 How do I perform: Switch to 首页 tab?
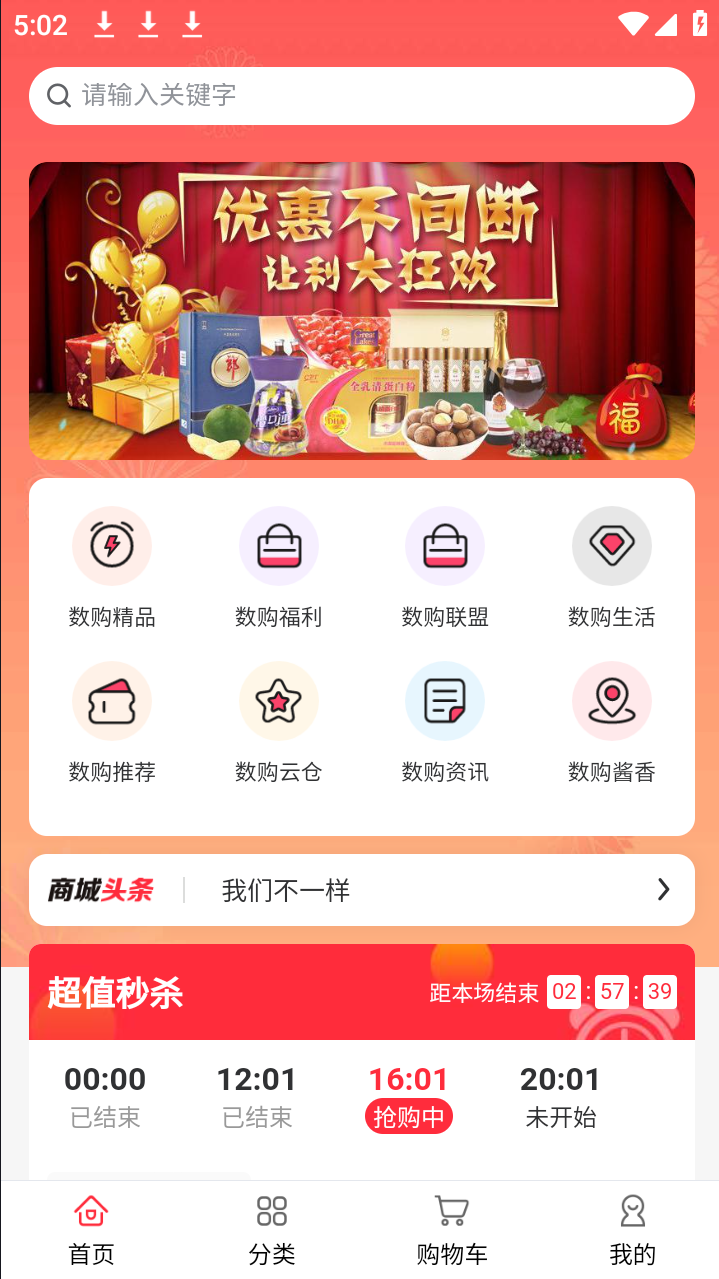click(x=91, y=1230)
